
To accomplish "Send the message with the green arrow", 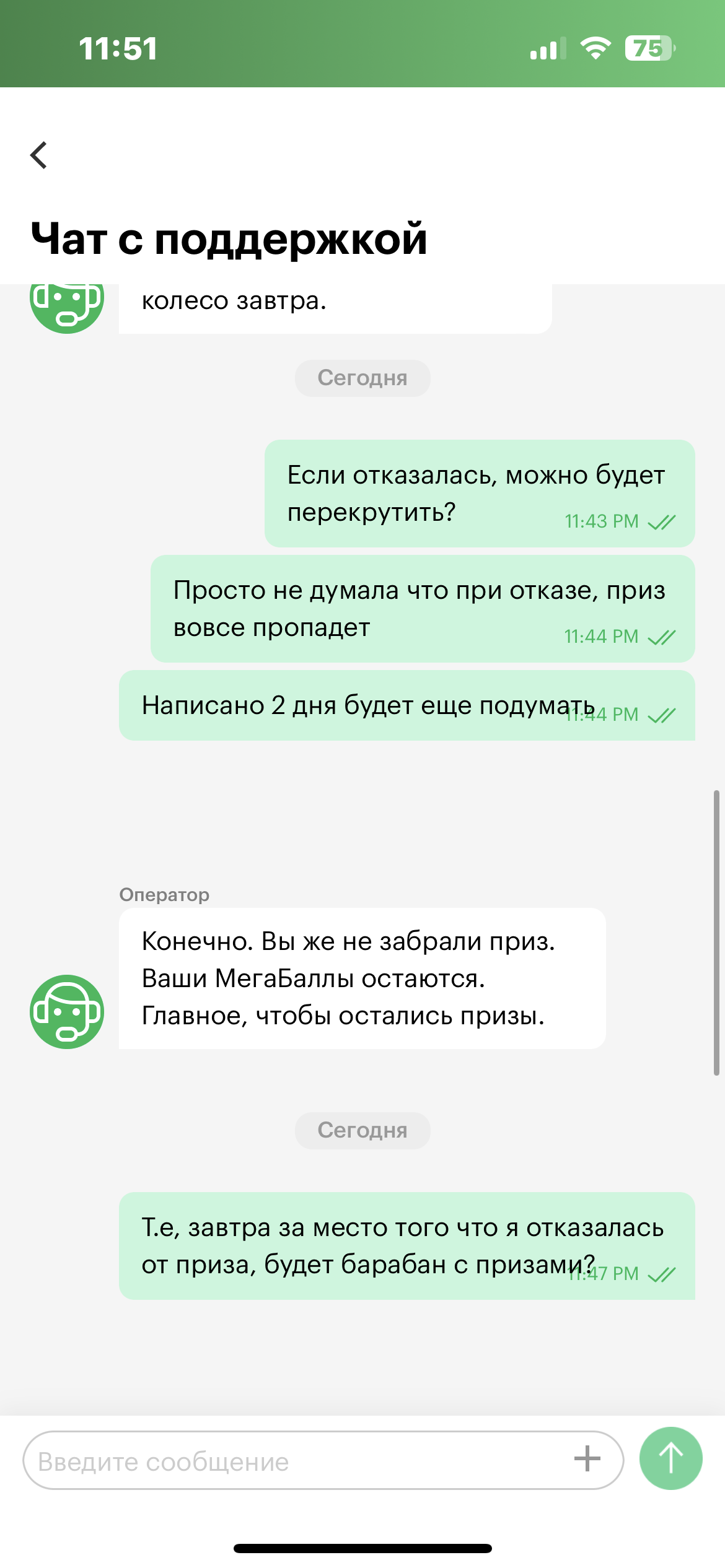I will coord(670,1458).
